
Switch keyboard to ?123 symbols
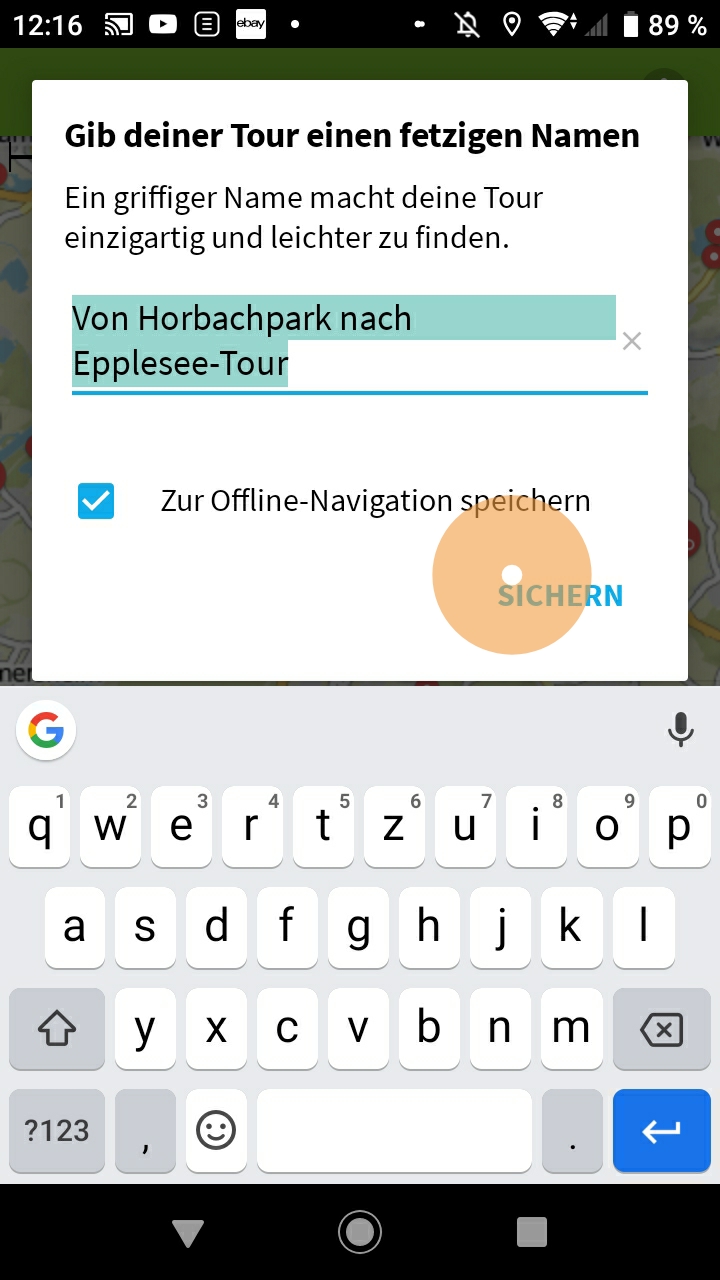click(57, 1131)
